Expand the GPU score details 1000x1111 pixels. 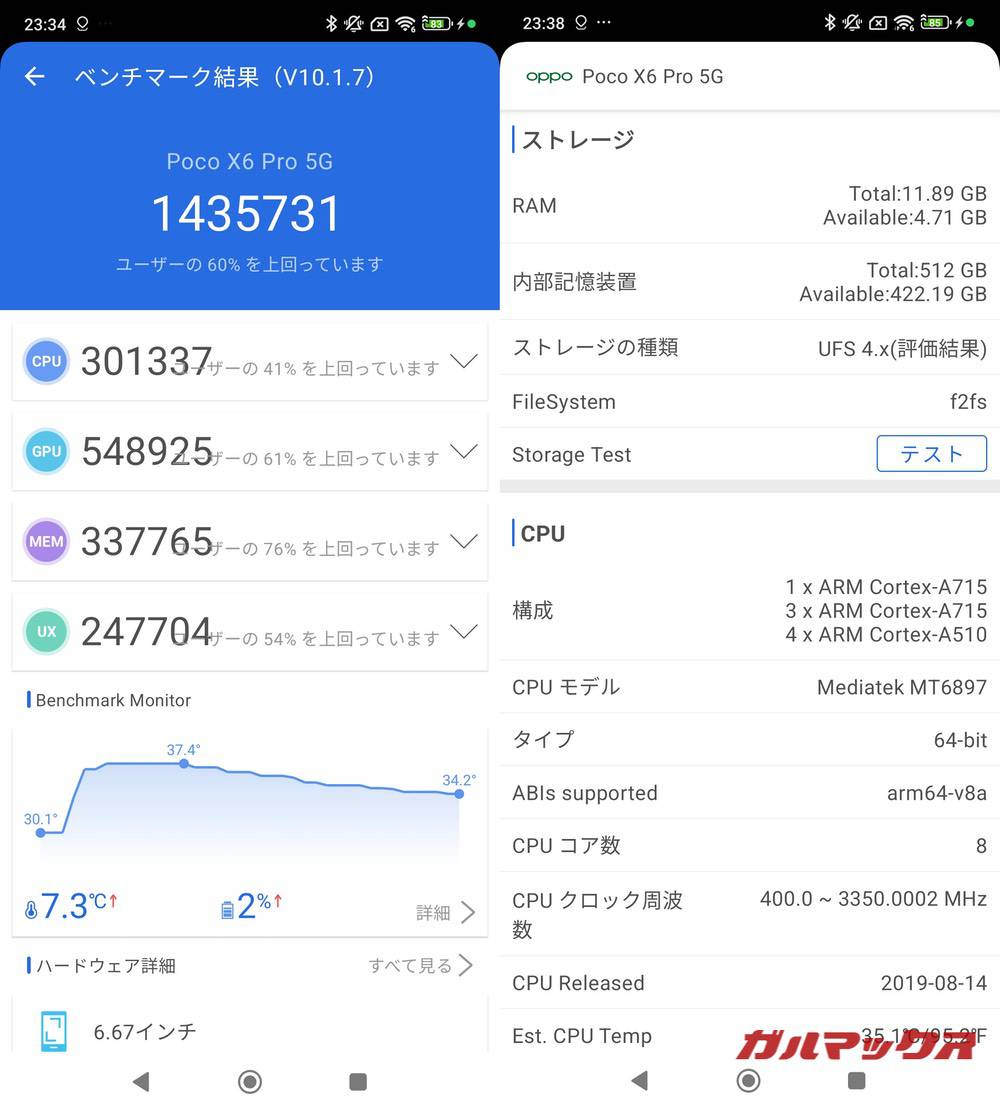click(464, 451)
